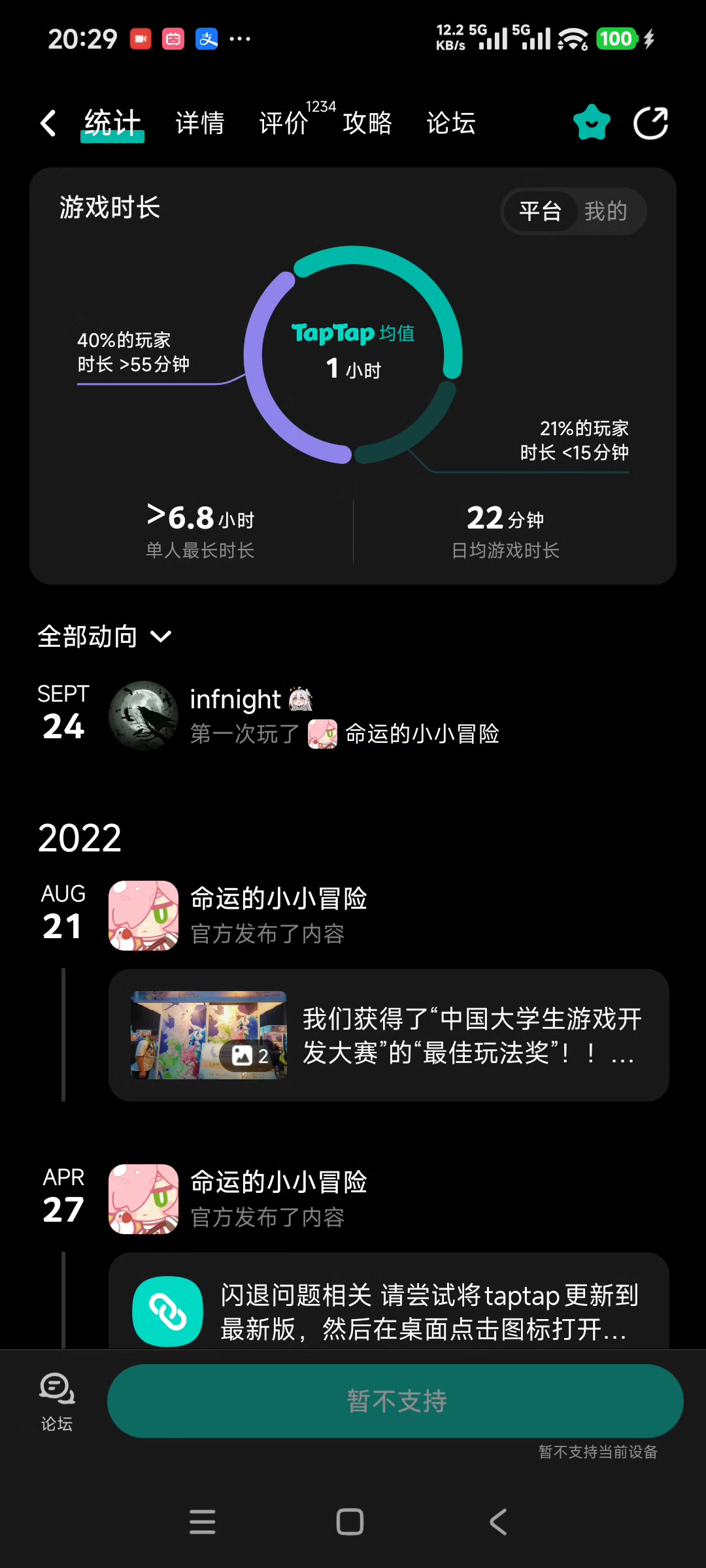706x1568 pixels.
Task: Select 平台 in the playtime toggle
Action: point(540,211)
